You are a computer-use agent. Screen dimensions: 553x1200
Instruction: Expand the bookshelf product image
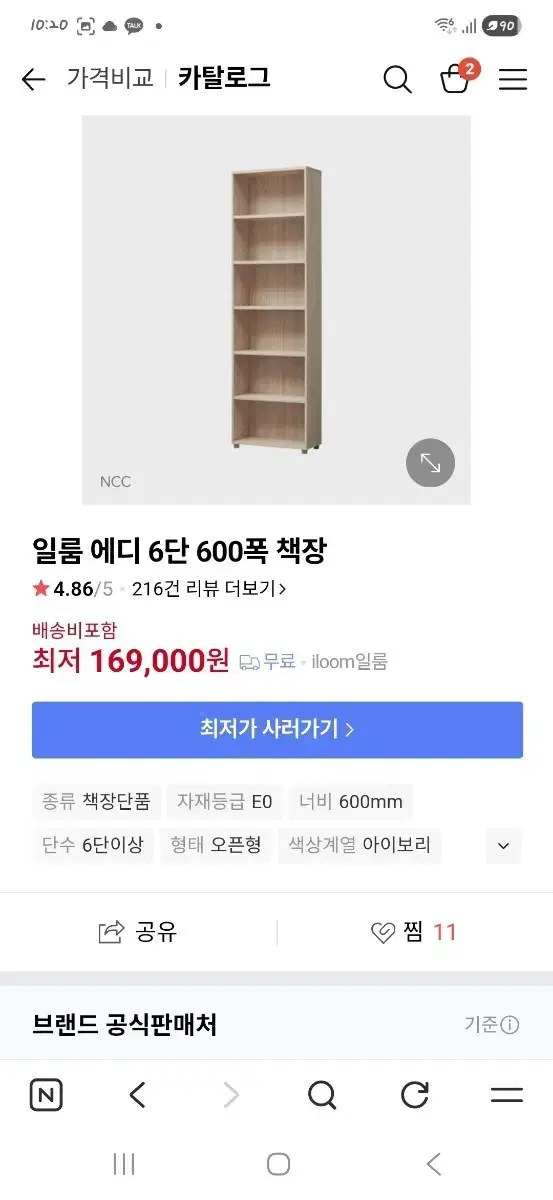point(430,463)
